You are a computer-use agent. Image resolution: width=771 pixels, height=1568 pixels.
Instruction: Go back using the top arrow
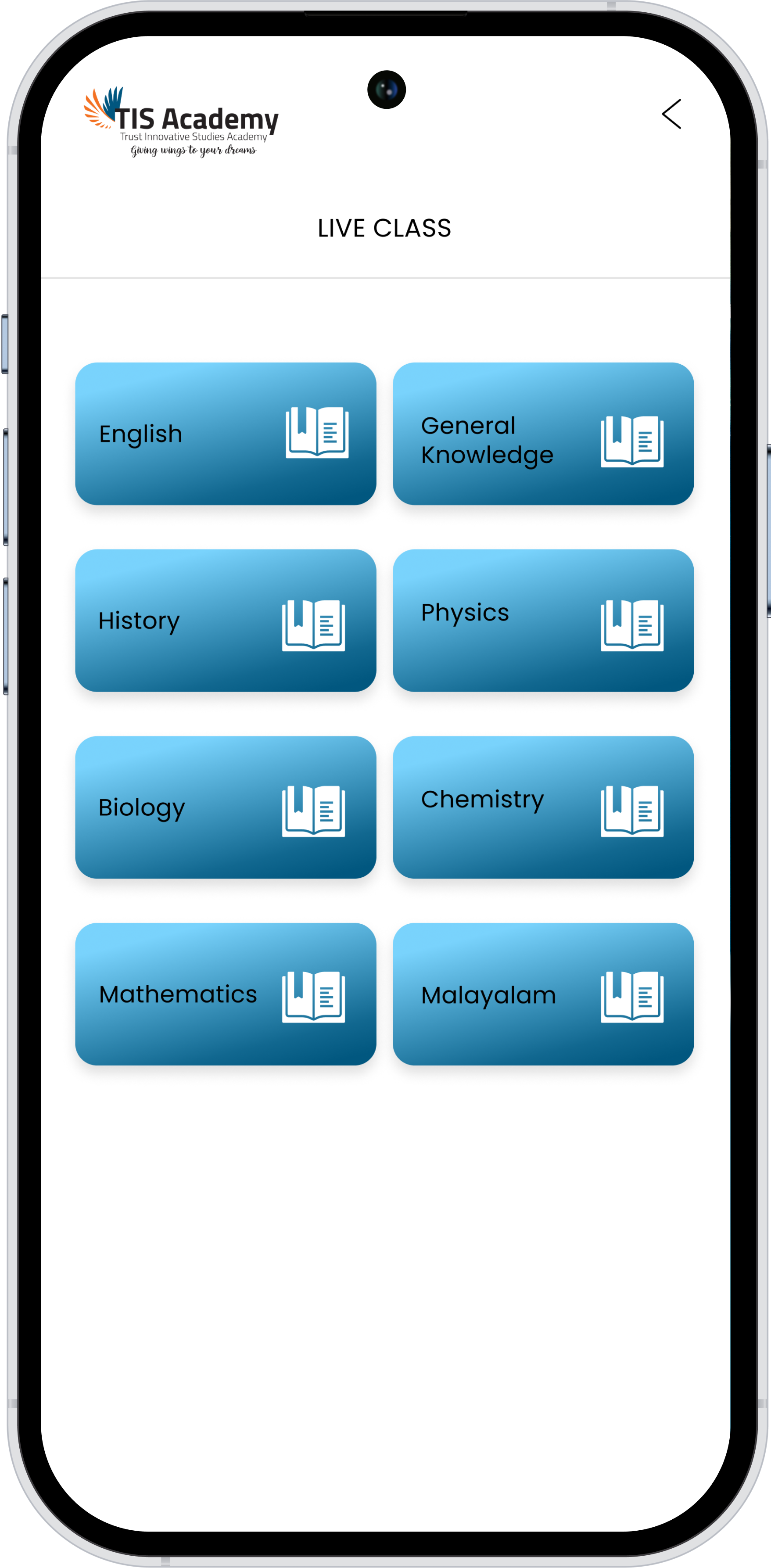[671, 114]
